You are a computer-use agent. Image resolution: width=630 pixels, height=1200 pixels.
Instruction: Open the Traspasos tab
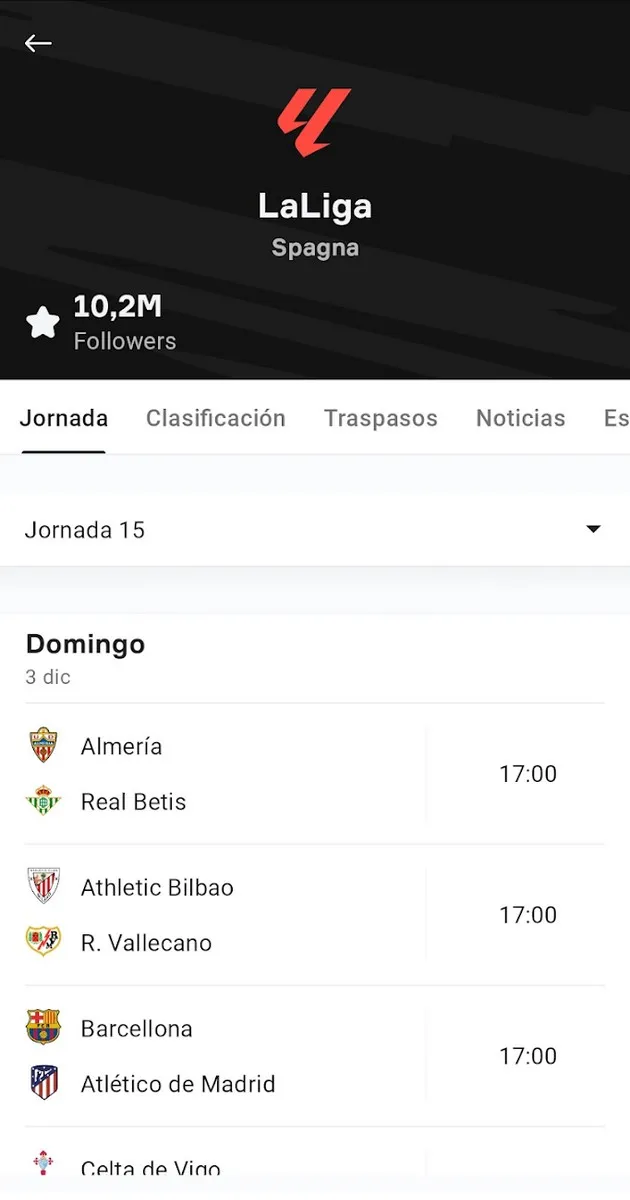381,418
